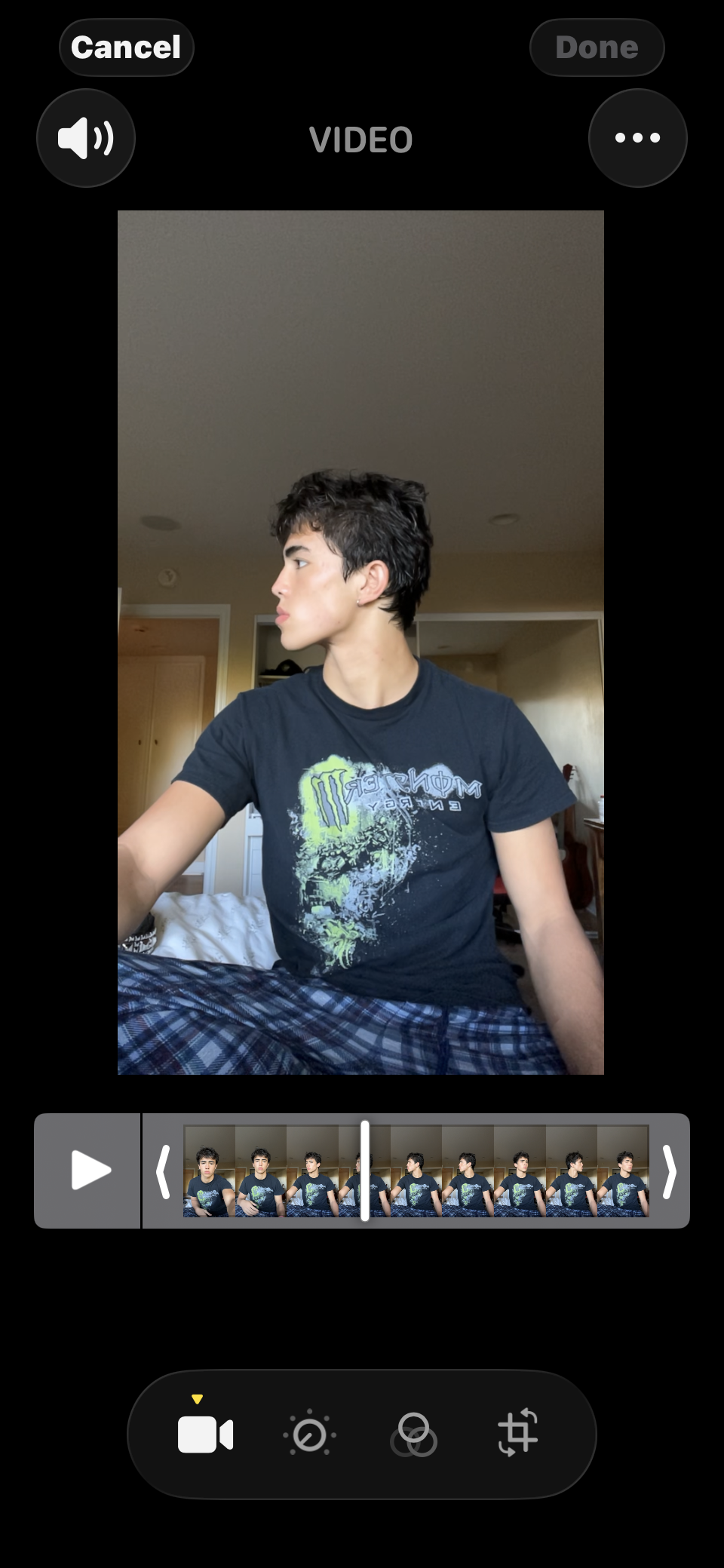Play the video clip

click(x=89, y=1171)
